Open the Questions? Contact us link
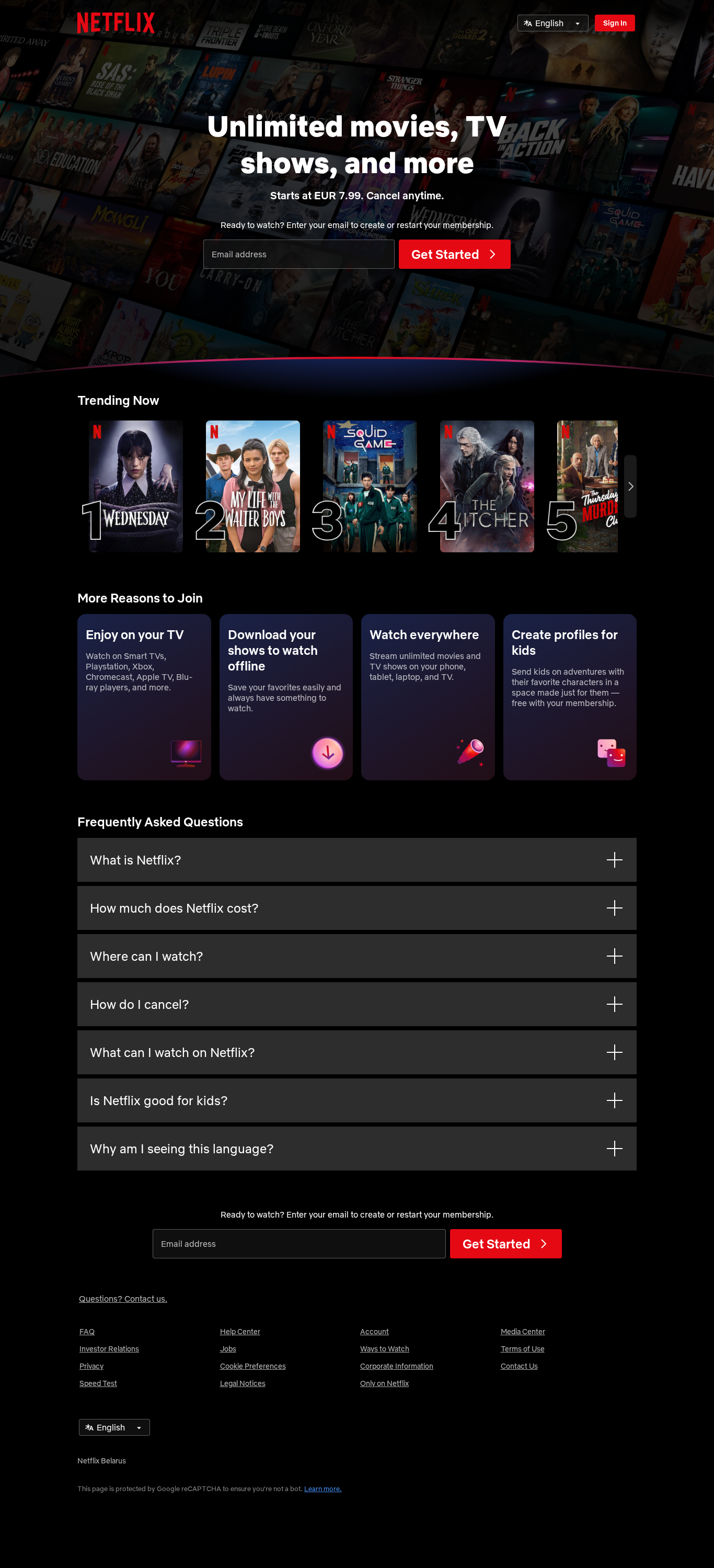The width and height of the screenshot is (714, 1568). 123,1299
